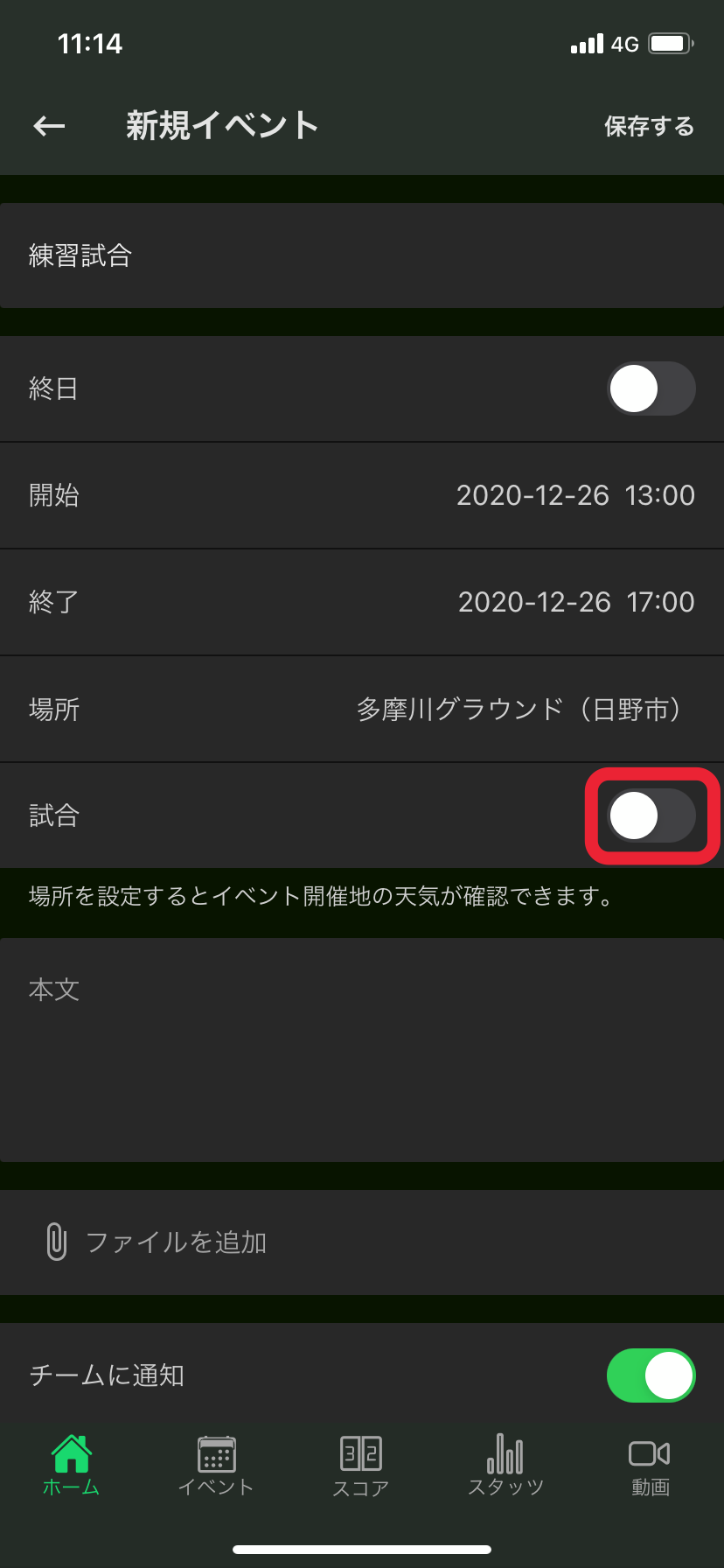Go to the 動画 tab
The image size is (724, 1568).
650,1466
